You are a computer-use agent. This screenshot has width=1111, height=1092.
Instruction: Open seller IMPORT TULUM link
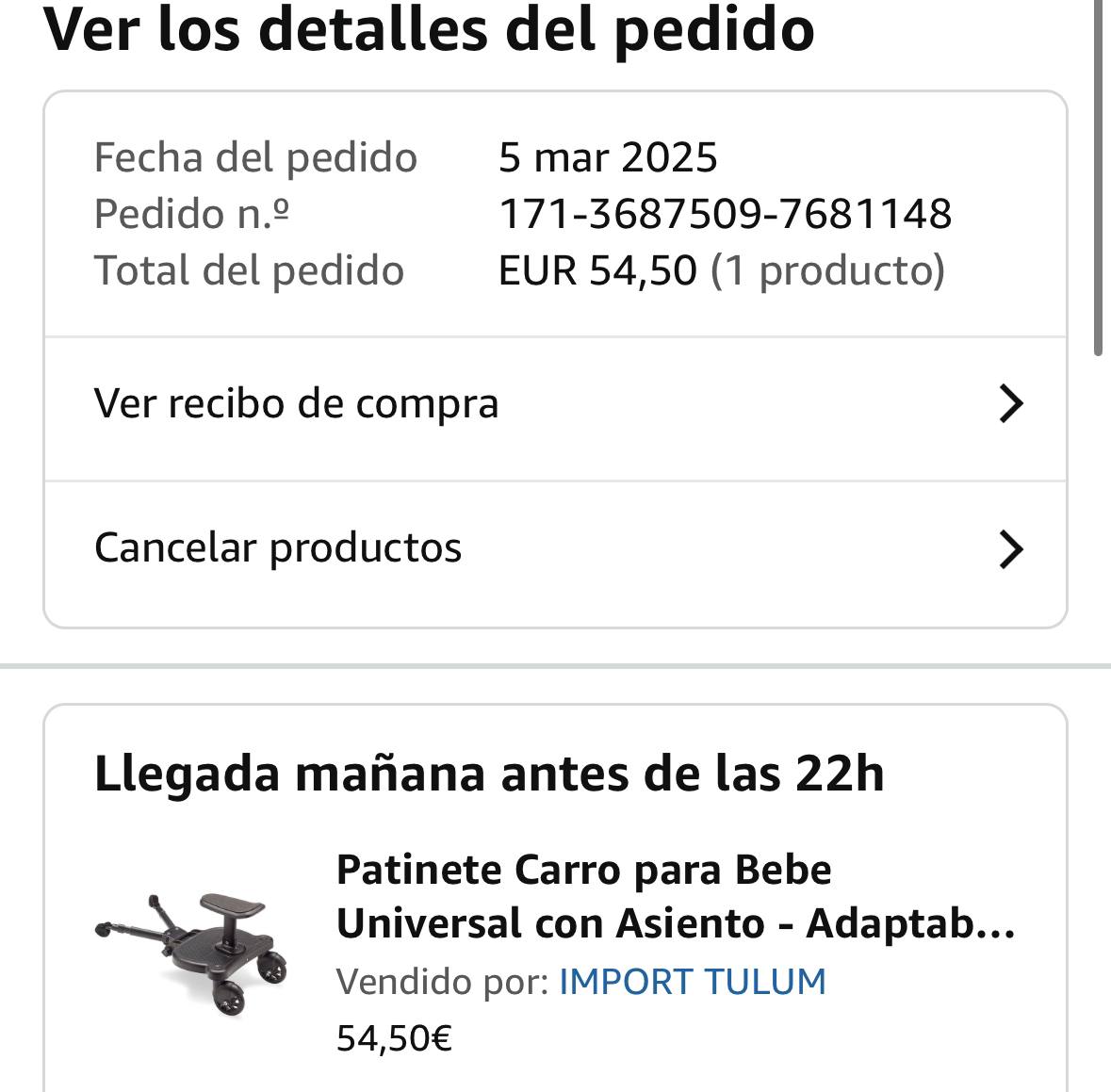tap(692, 982)
